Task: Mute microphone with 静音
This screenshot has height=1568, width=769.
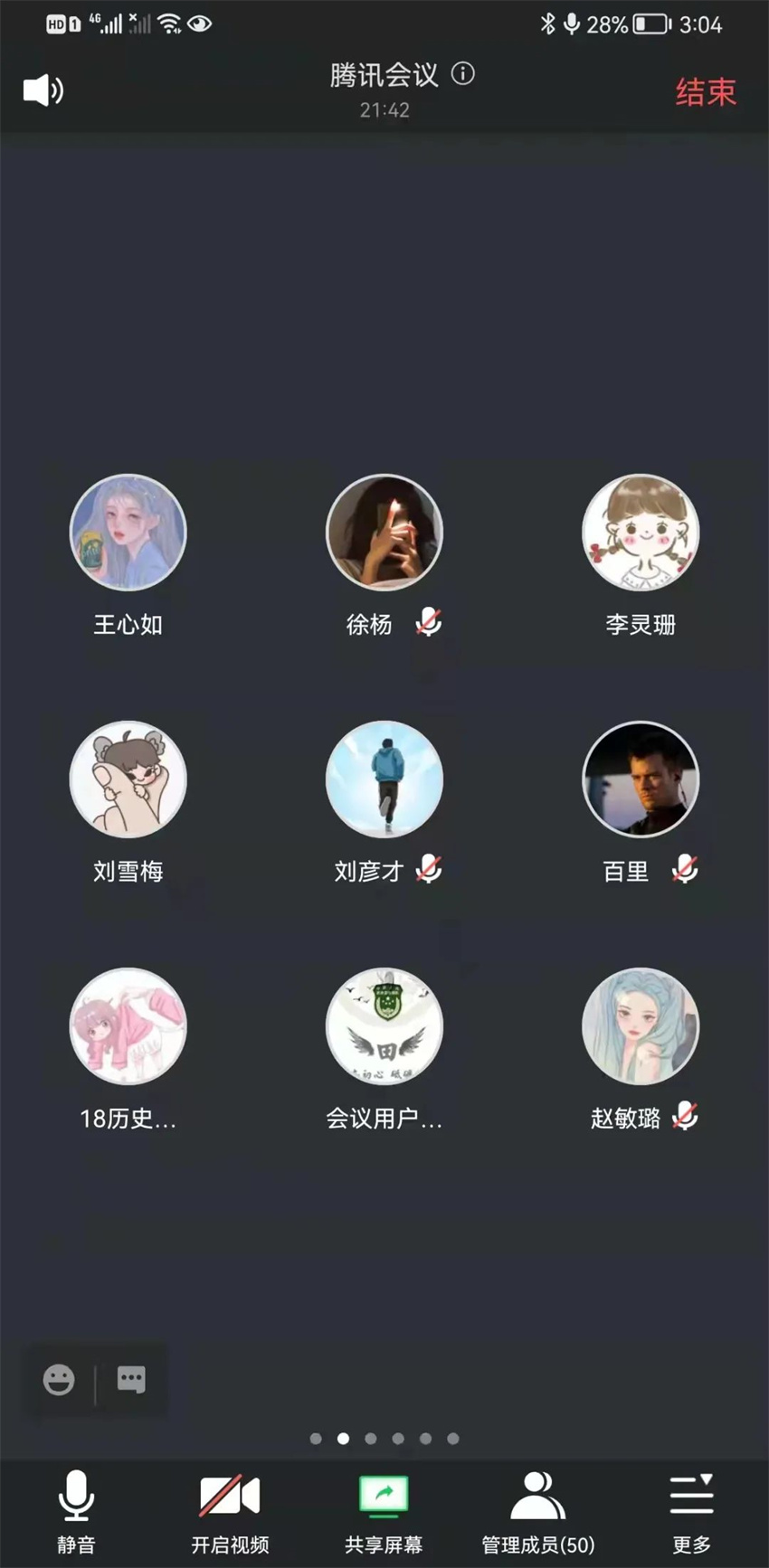Action: pos(76,1510)
